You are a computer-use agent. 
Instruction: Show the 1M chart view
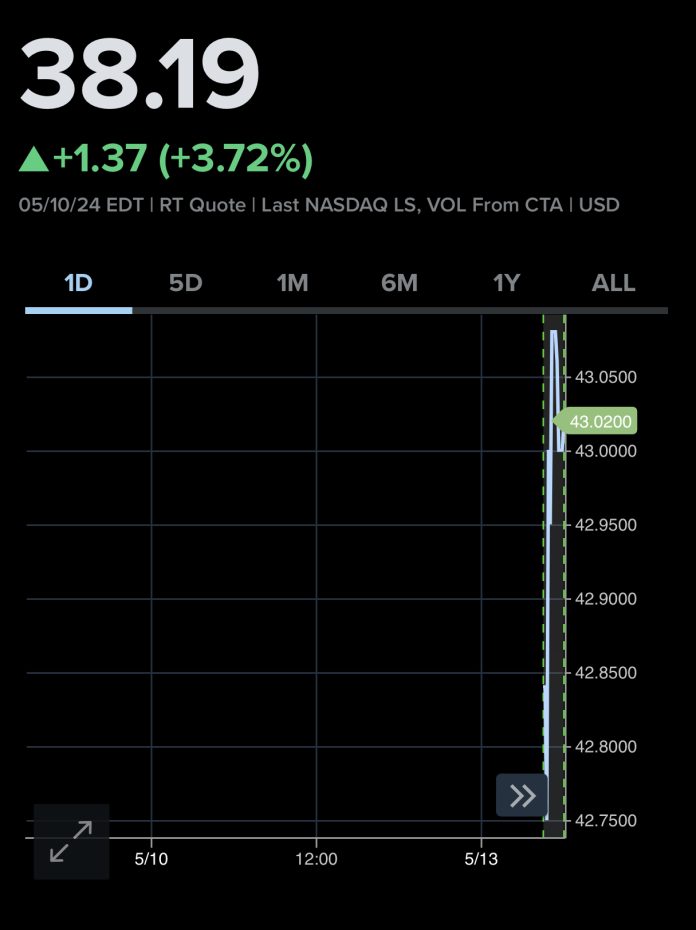point(292,283)
